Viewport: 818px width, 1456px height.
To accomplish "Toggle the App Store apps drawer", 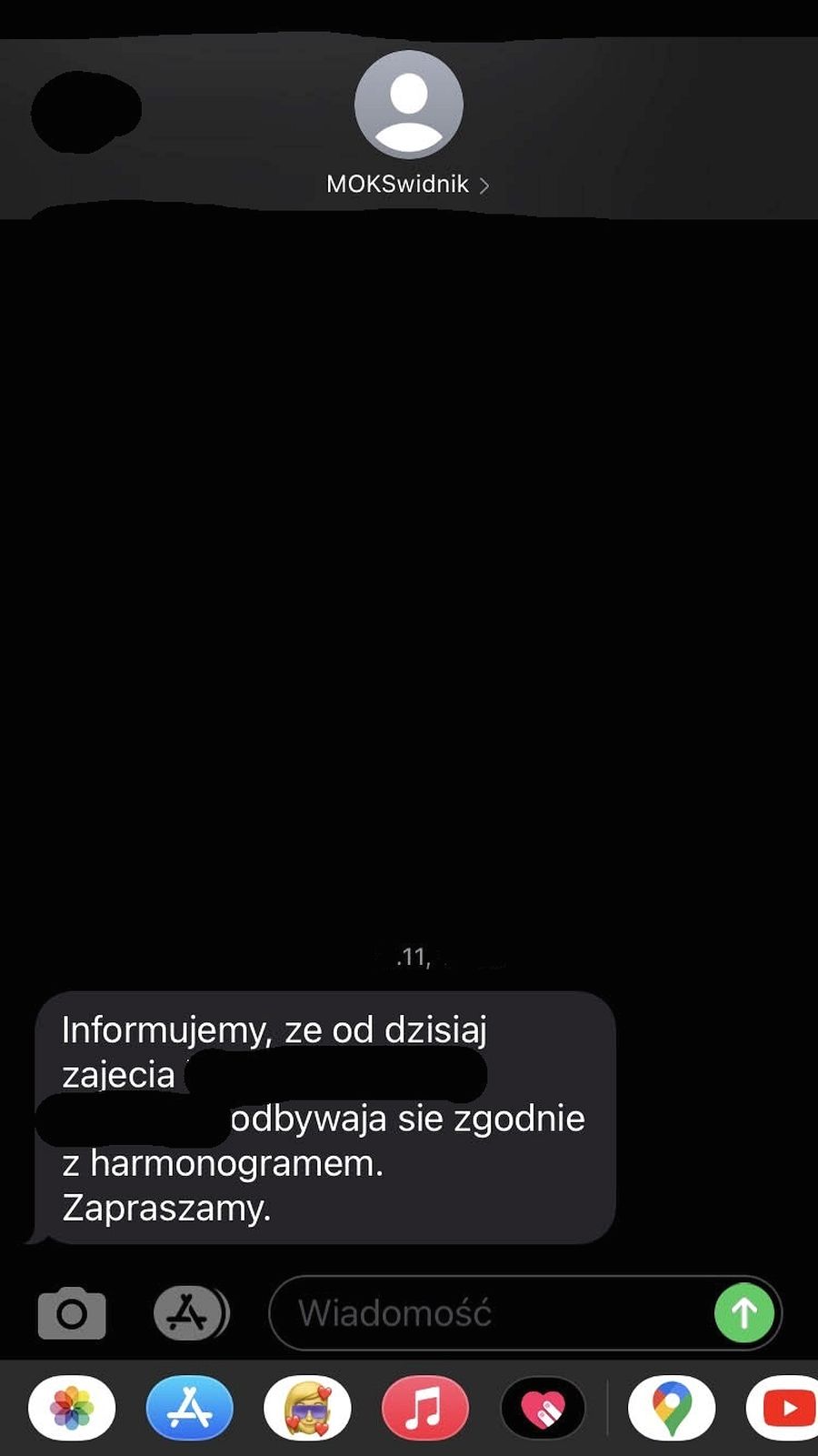I will [x=189, y=1313].
